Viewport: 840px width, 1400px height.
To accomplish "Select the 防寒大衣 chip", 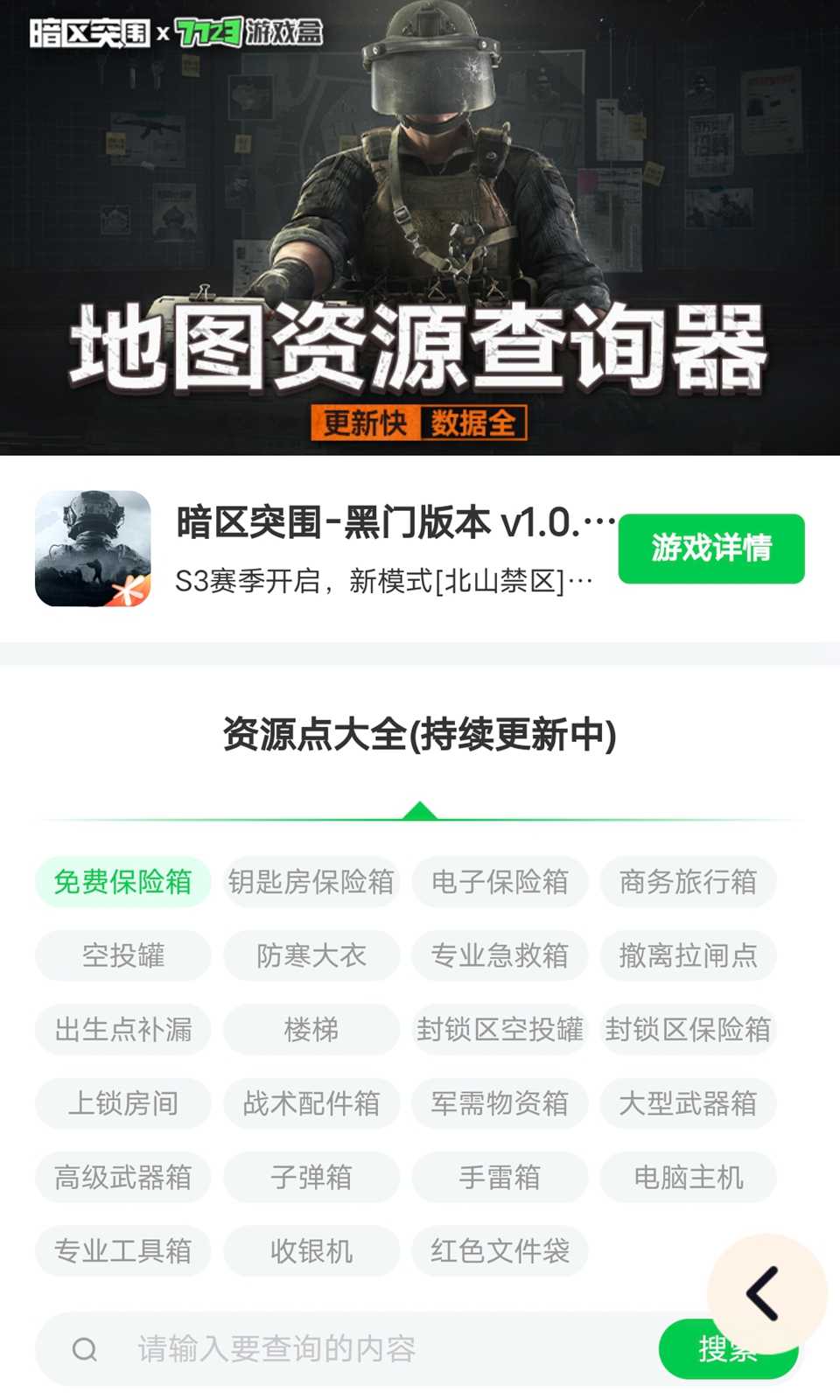I will point(311,955).
